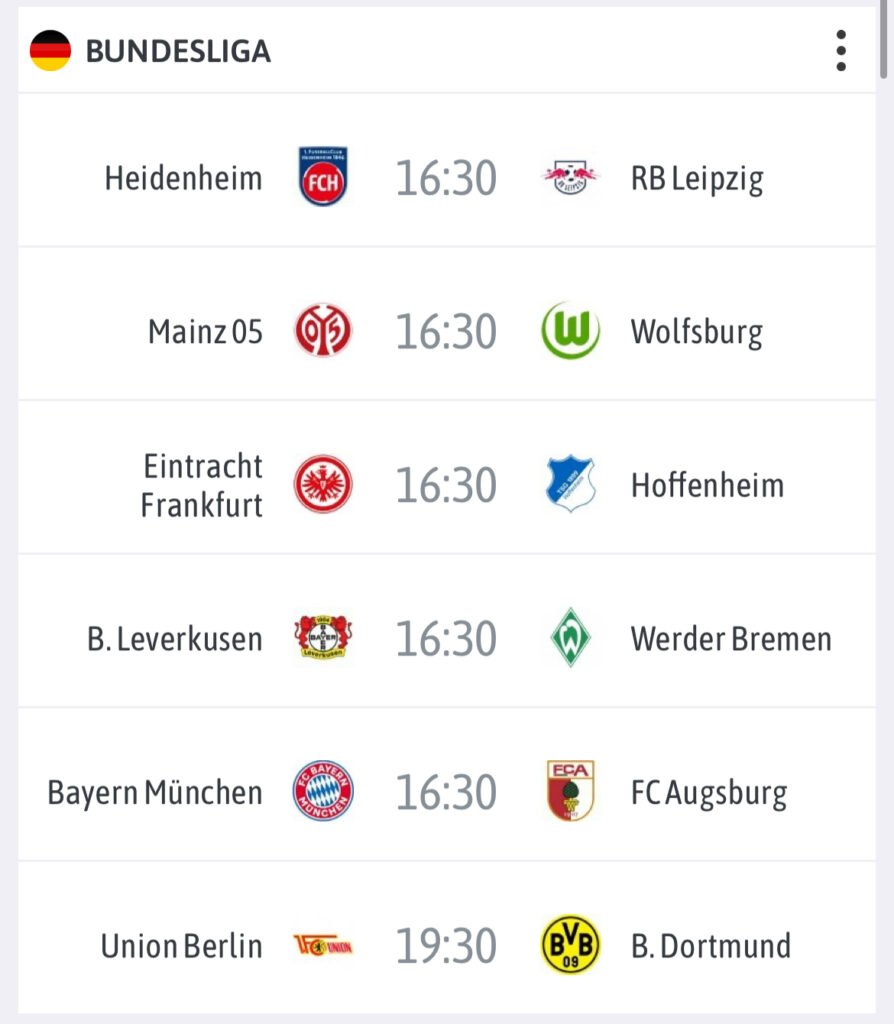Open the Heidenheim vs RB Leipzig match
Image resolution: width=894 pixels, height=1024 pixels.
pyautogui.click(x=446, y=178)
